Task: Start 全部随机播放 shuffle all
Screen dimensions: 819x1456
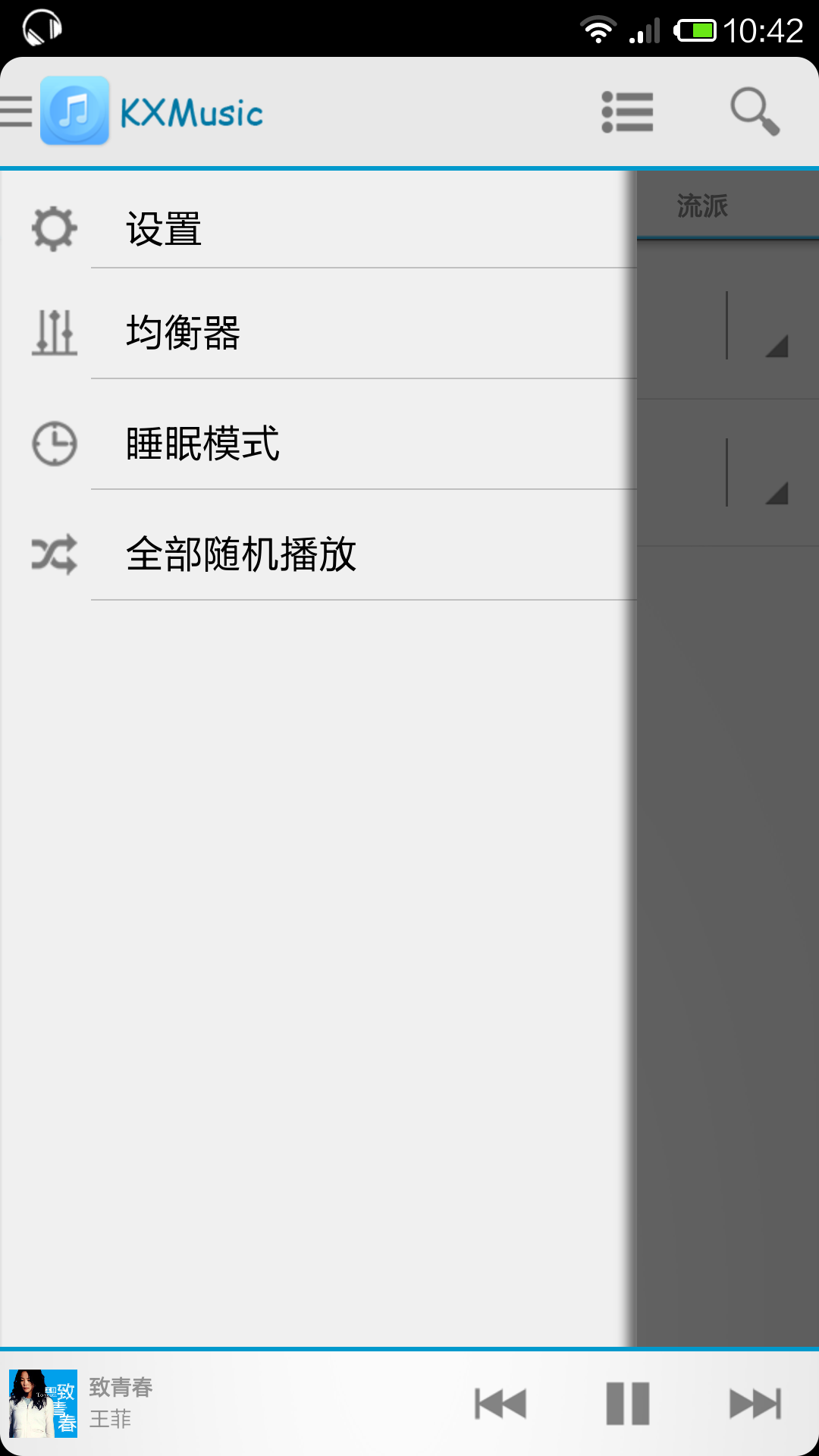Action: pyautogui.click(x=318, y=554)
